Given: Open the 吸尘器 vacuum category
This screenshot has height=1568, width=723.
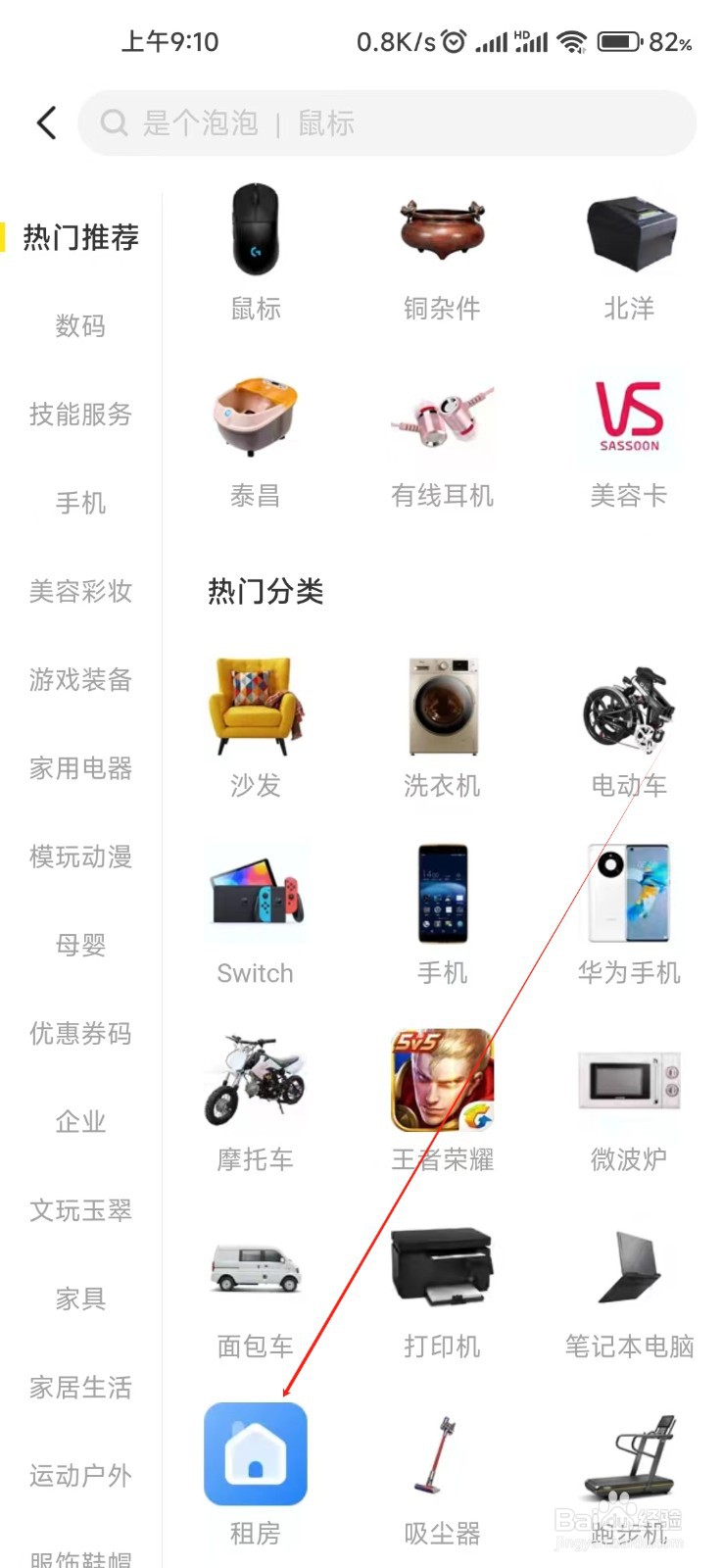Looking at the screenshot, I should point(442,1454).
